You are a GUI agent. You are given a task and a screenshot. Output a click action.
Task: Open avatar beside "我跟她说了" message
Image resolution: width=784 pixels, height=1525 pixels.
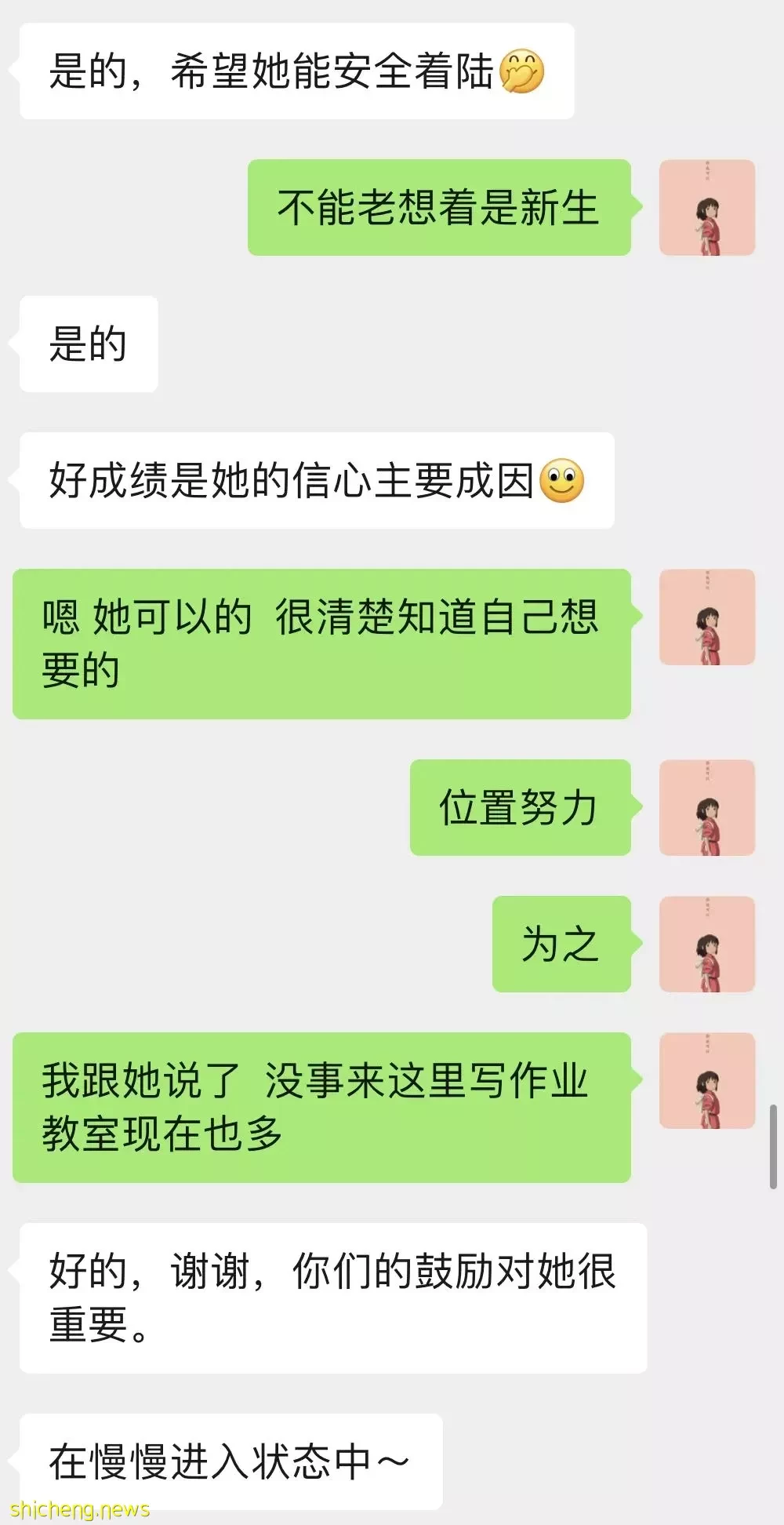pos(706,1081)
